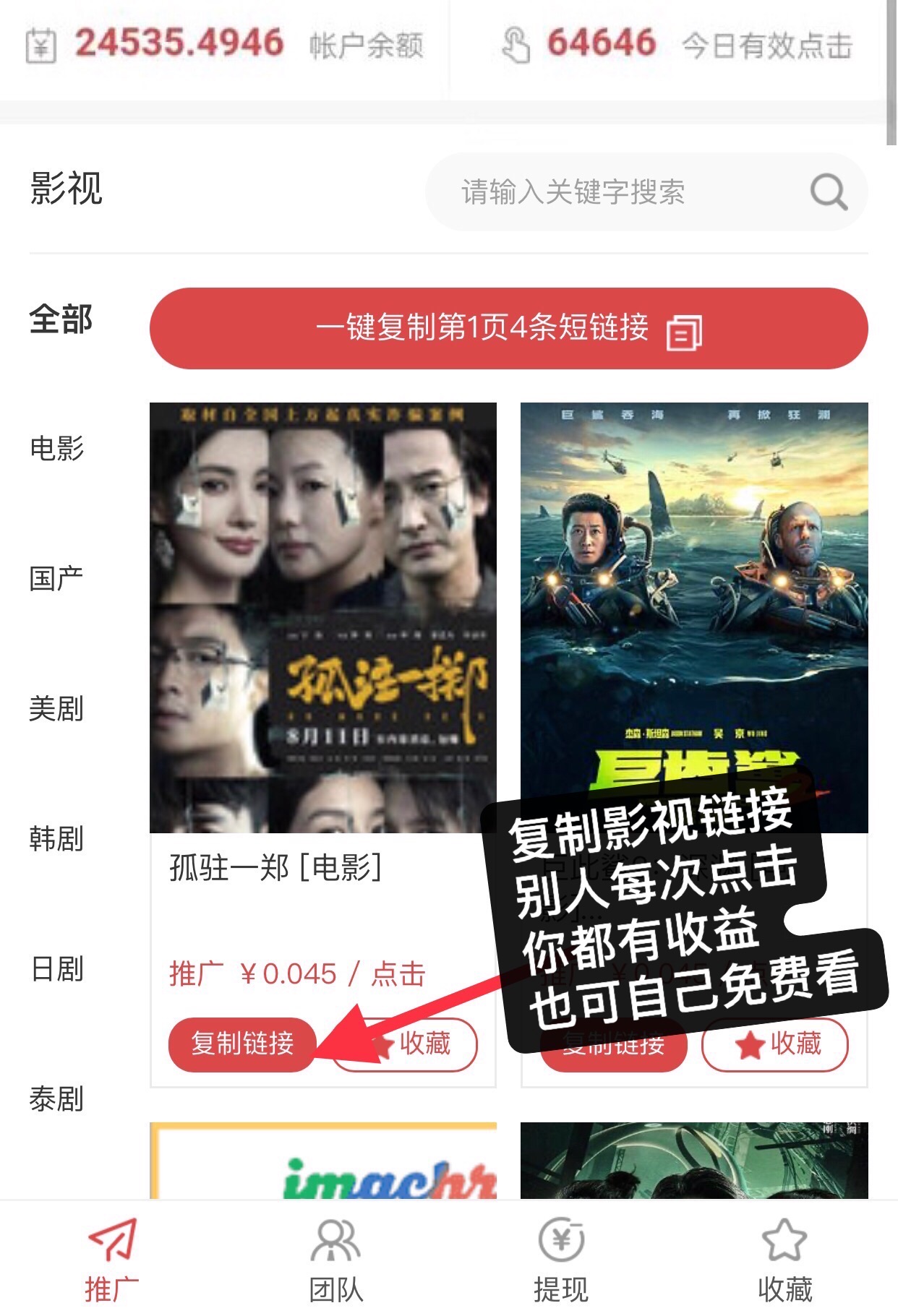Image resolution: width=898 pixels, height=1316 pixels.
Task: Tap the magnifier search icon
Action: coord(828,192)
